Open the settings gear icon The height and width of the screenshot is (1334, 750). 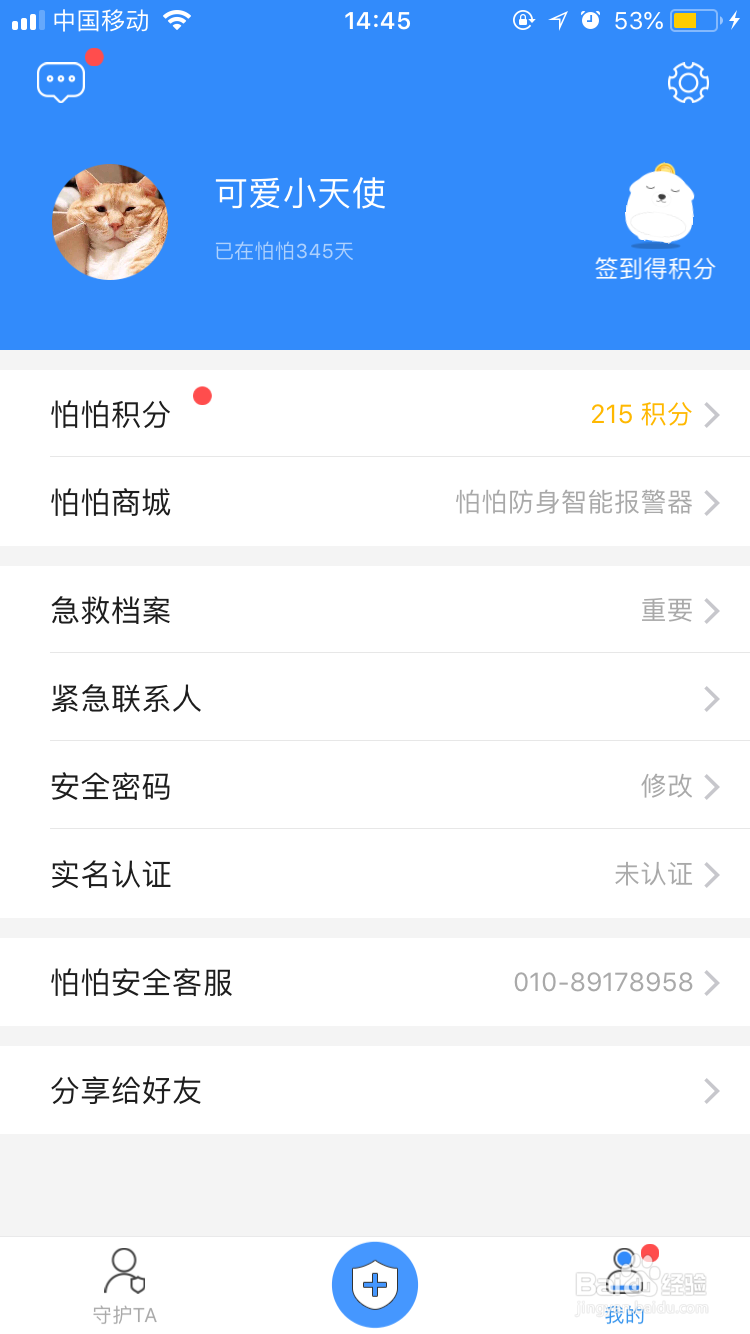pyautogui.click(x=688, y=83)
